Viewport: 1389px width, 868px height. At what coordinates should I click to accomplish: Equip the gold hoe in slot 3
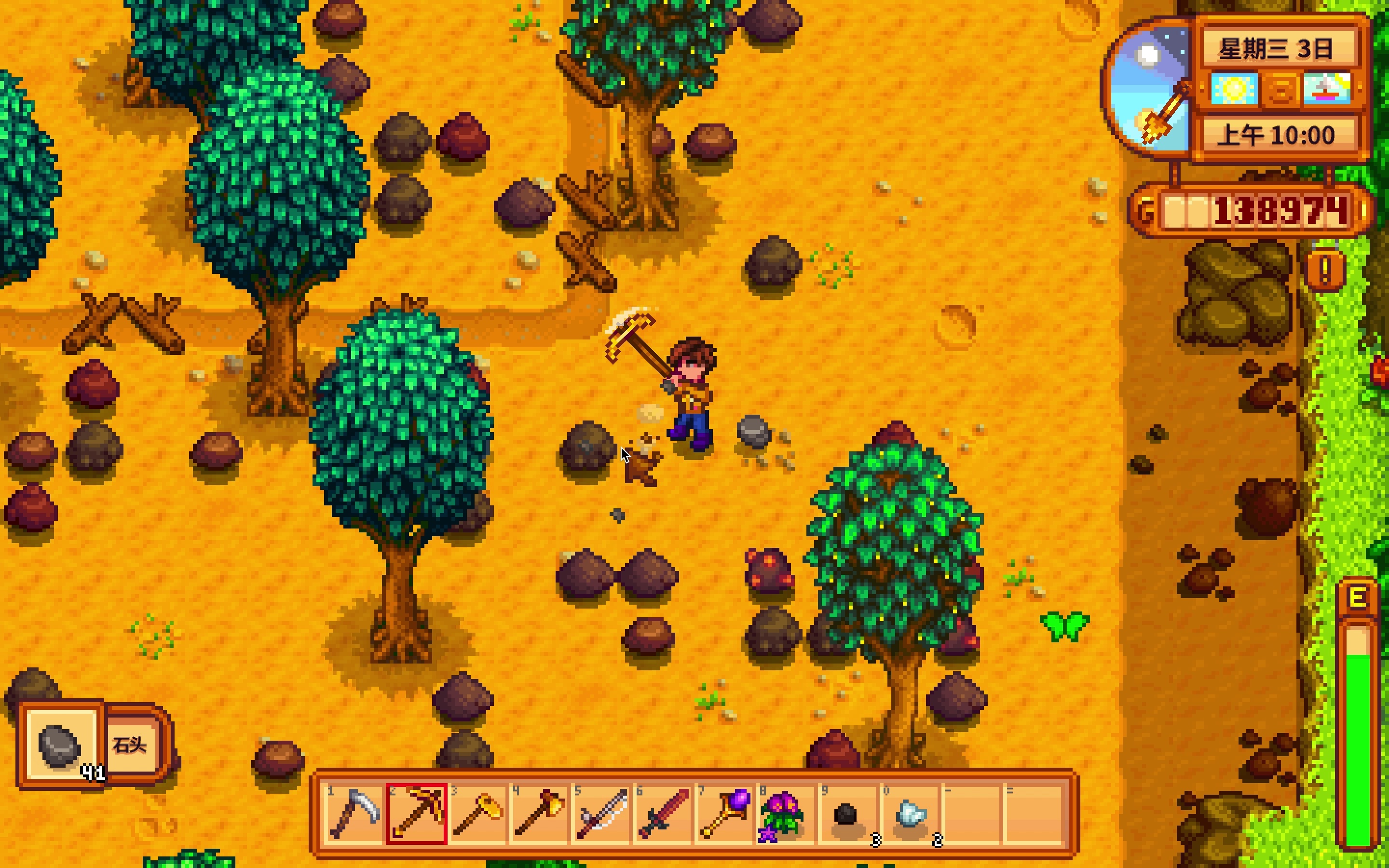pyautogui.click(x=478, y=814)
